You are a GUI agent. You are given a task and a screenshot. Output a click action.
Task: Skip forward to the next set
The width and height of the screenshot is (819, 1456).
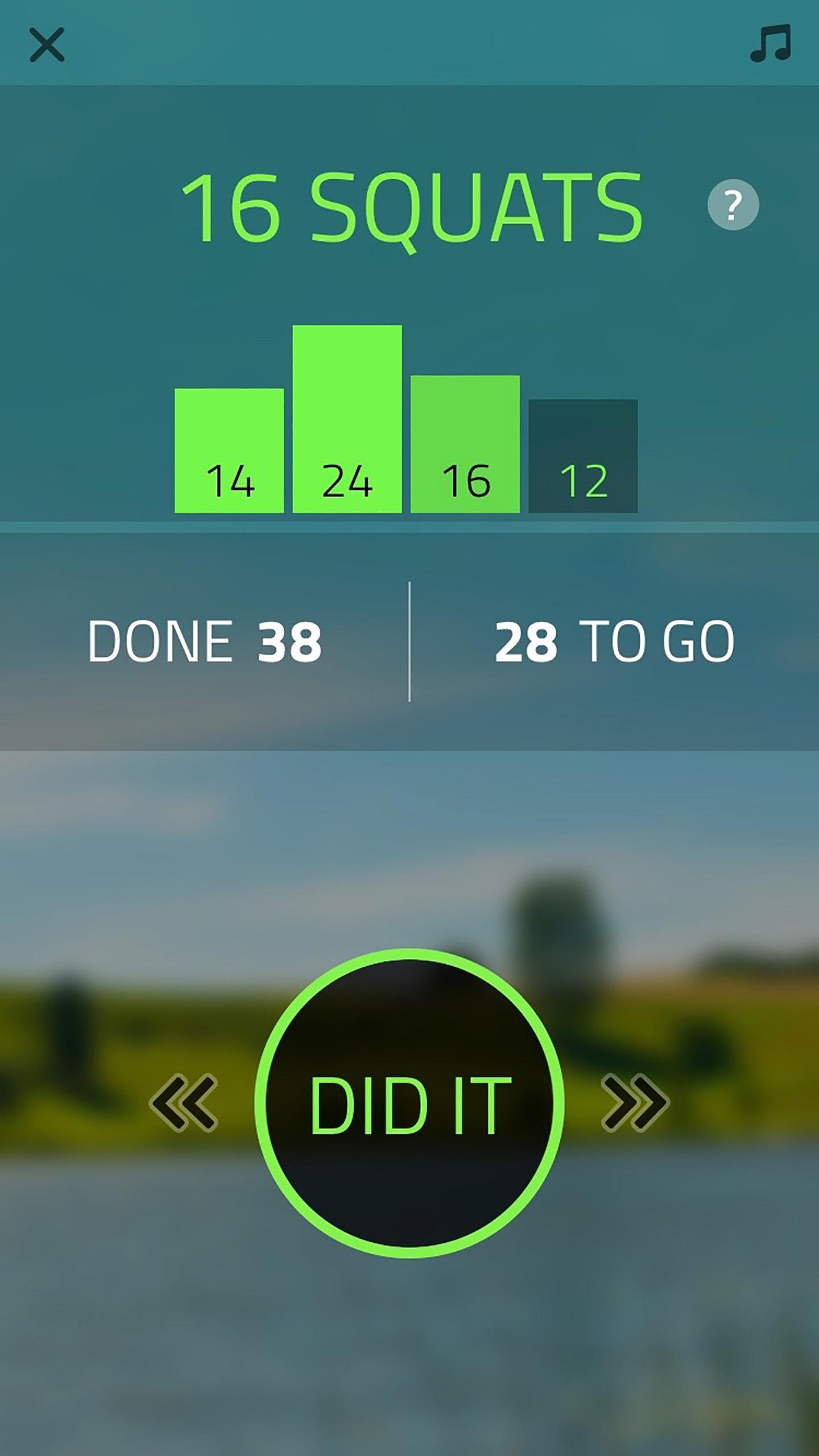[x=635, y=1103]
